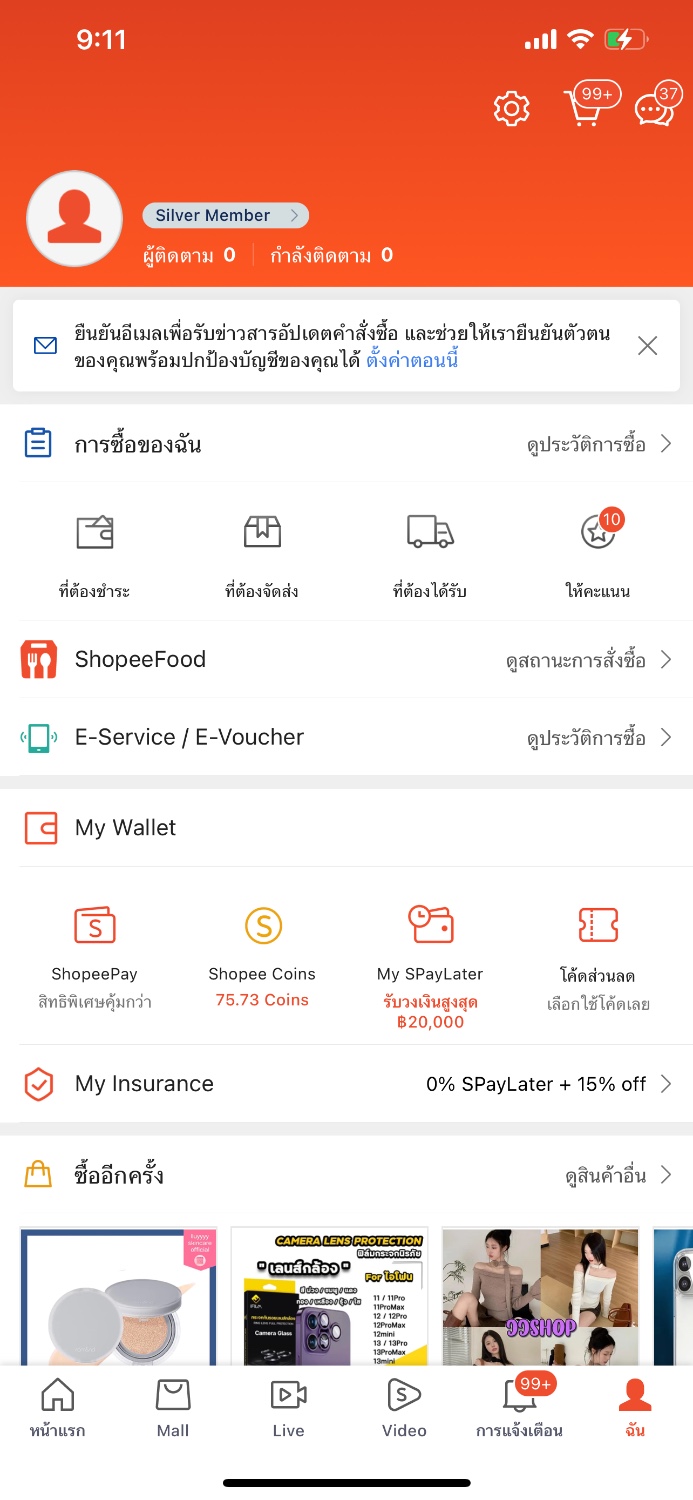Open the settings gear

point(511,108)
